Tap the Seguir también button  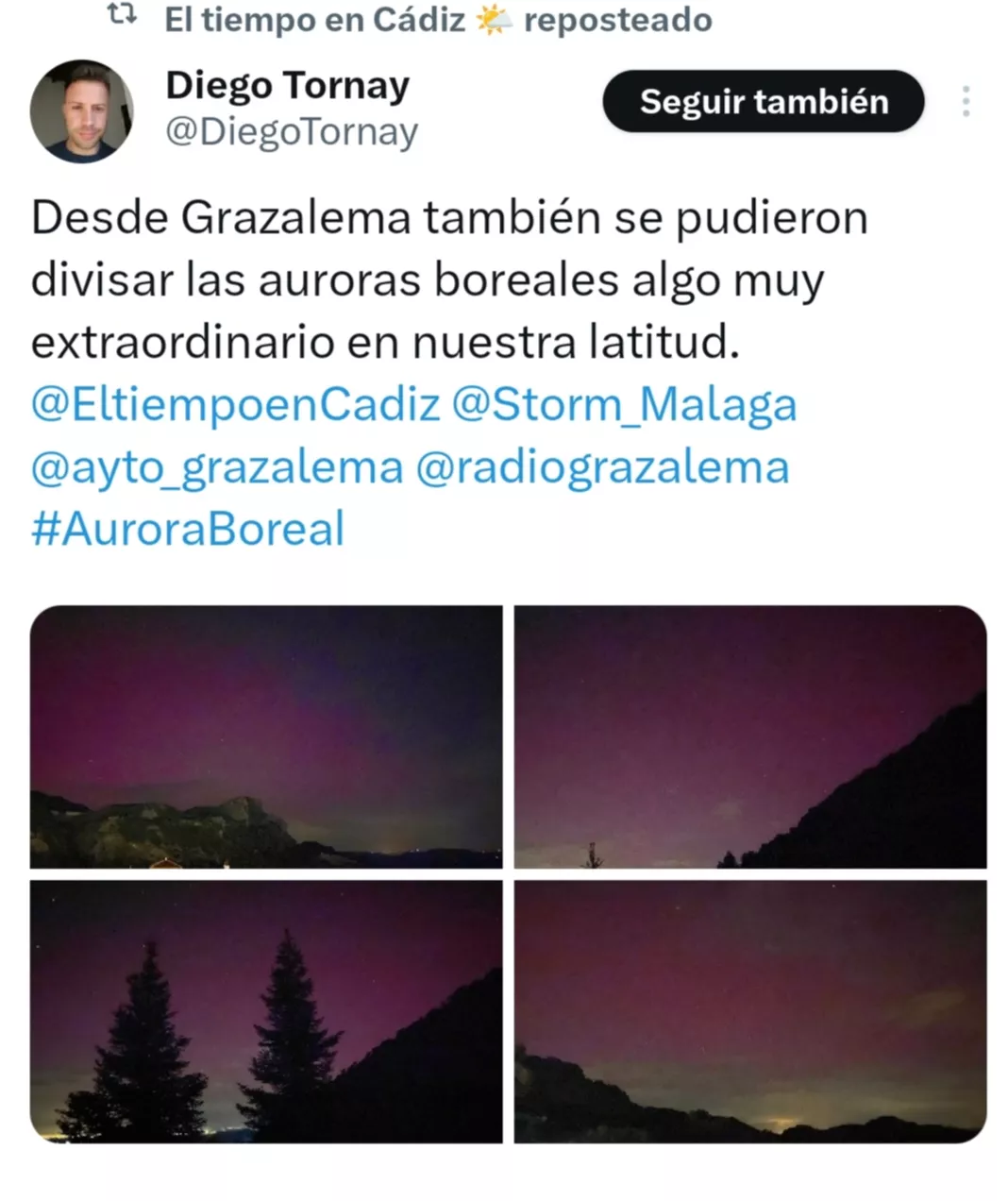click(x=763, y=101)
